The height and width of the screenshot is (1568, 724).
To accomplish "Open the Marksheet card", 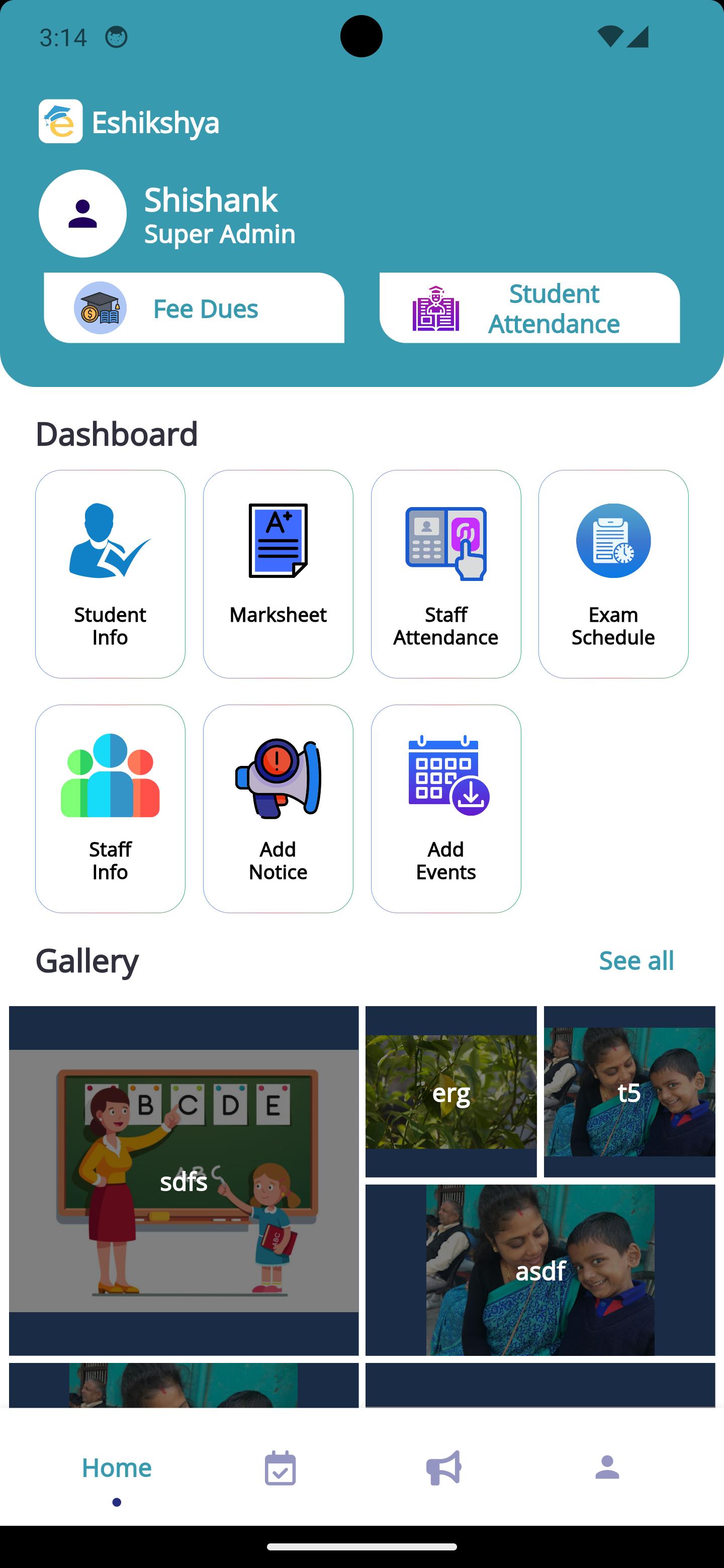I will [278, 573].
